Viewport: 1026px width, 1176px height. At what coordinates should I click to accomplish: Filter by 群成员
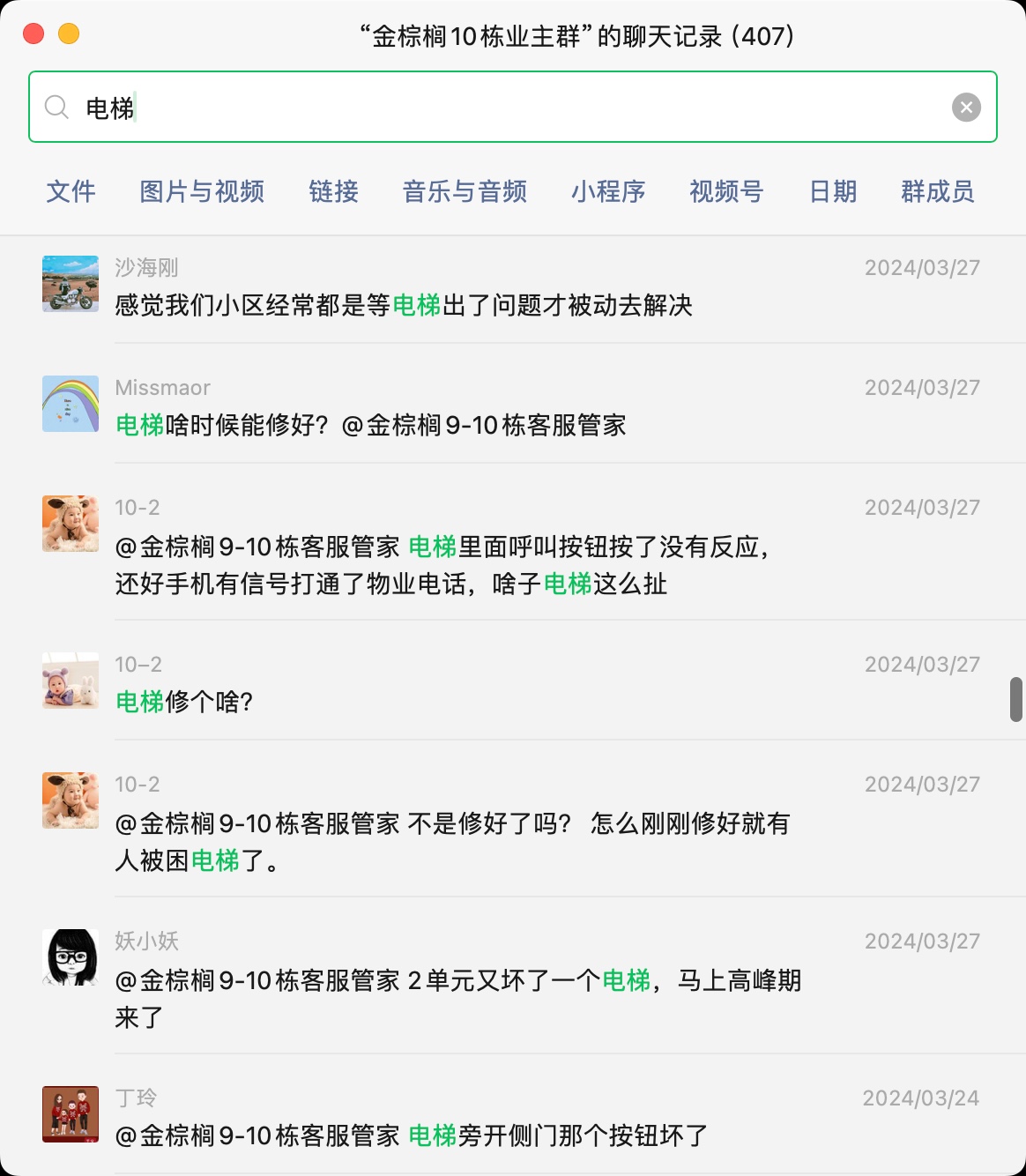[937, 191]
